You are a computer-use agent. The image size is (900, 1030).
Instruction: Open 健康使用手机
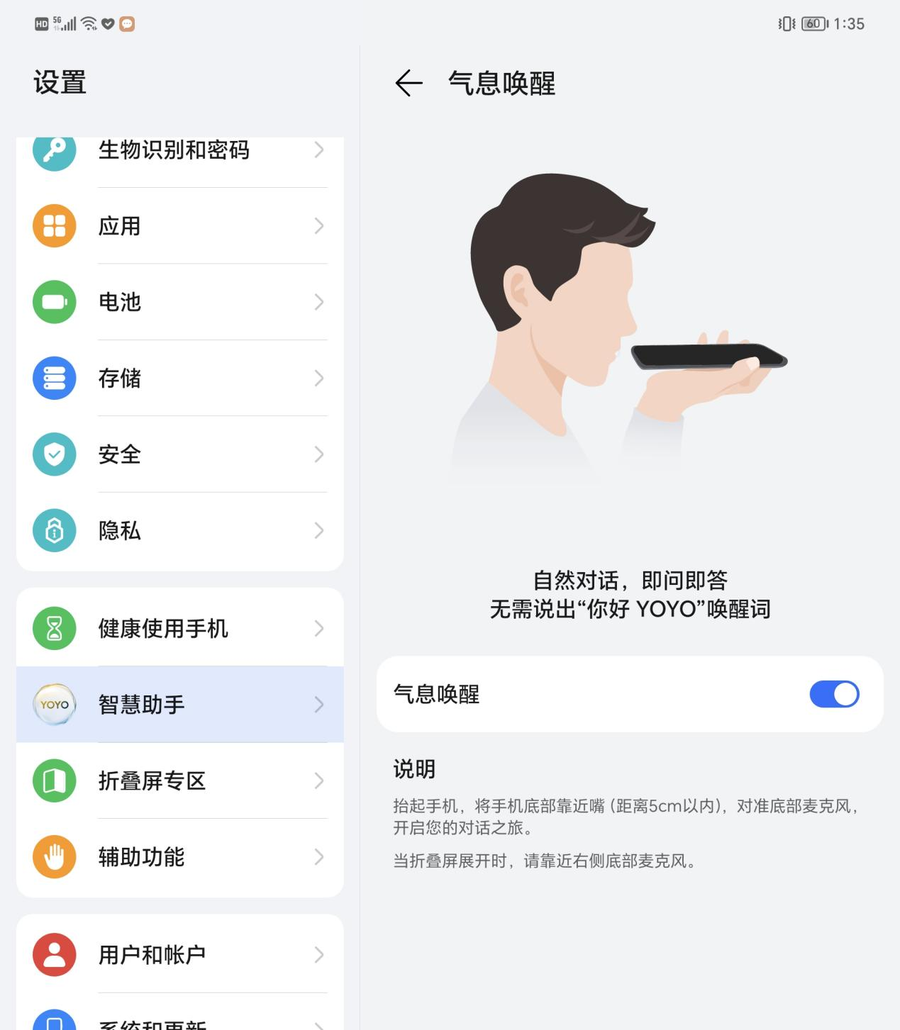(180, 628)
